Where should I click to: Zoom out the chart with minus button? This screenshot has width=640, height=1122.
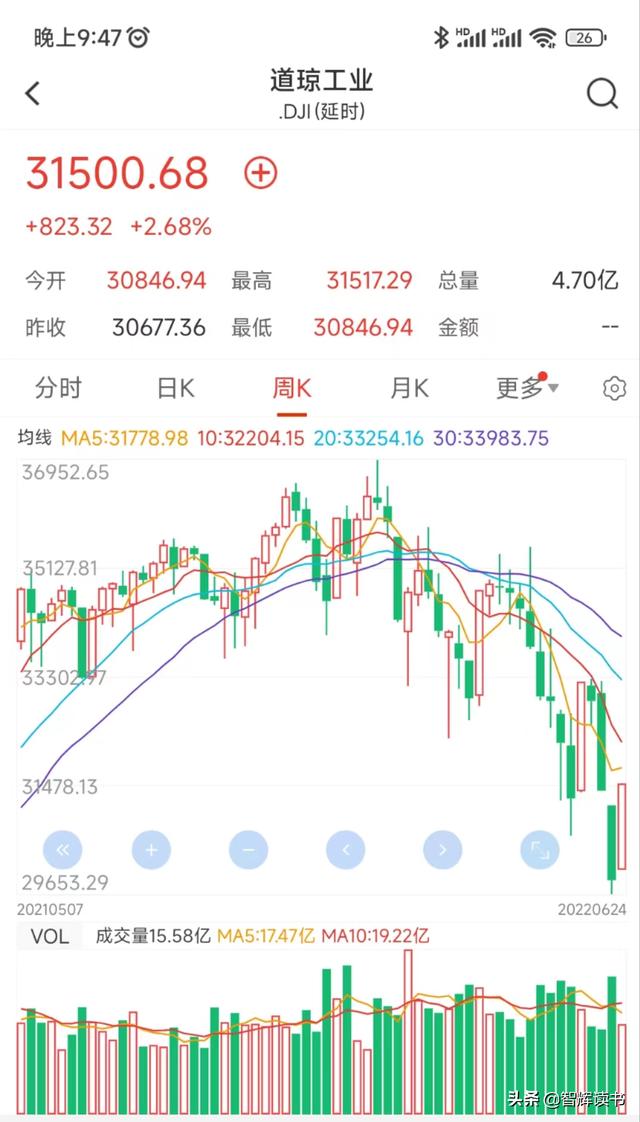click(248, 850)
